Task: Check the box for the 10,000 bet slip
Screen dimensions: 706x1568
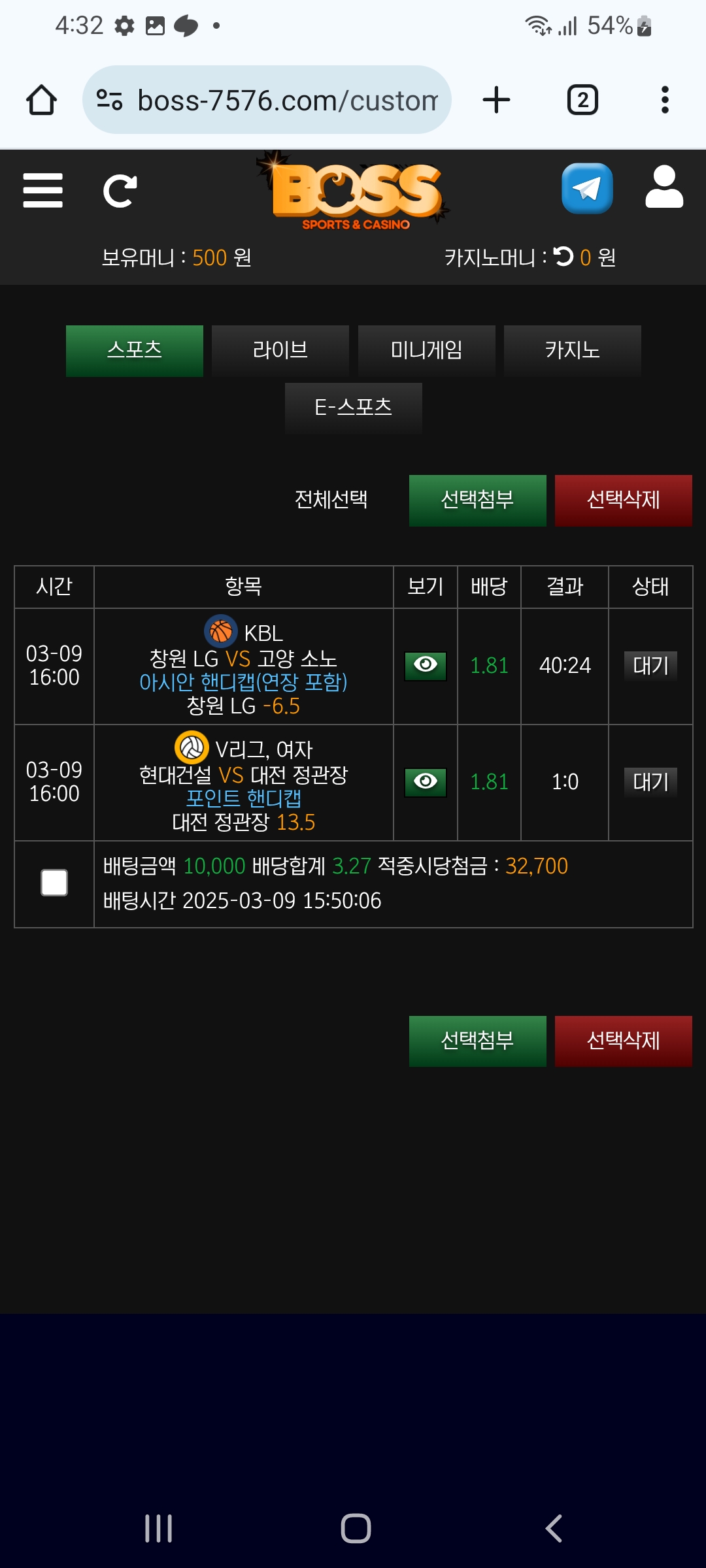Action: 54,883
